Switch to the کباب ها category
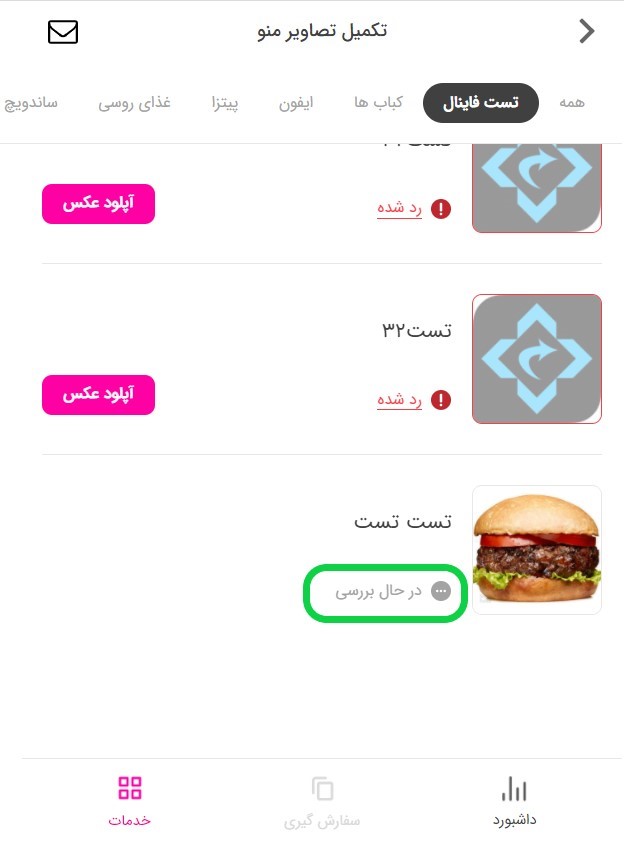Viewport: 624px width, 849px height. click(x=378, y=103)
